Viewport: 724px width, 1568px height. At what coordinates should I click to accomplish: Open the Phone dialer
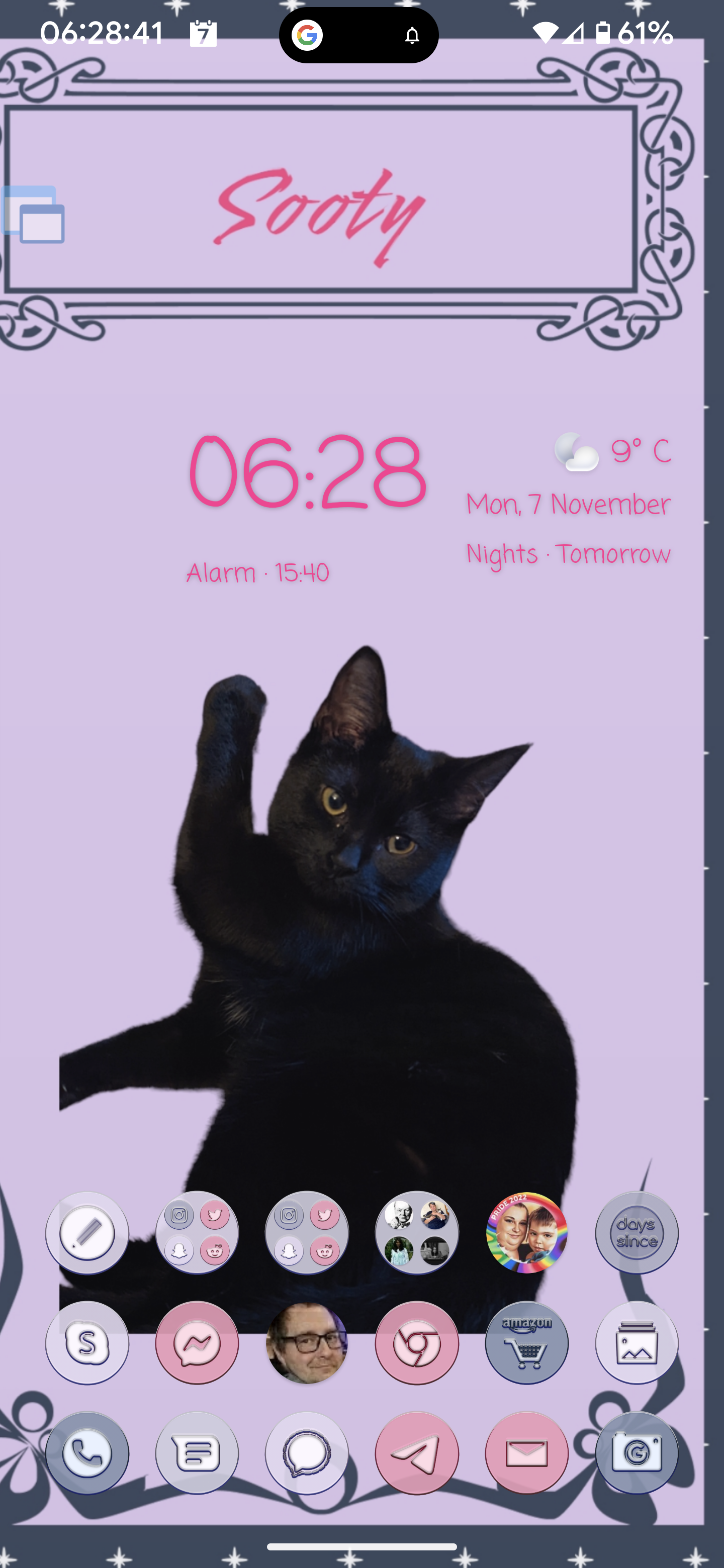87,1453
